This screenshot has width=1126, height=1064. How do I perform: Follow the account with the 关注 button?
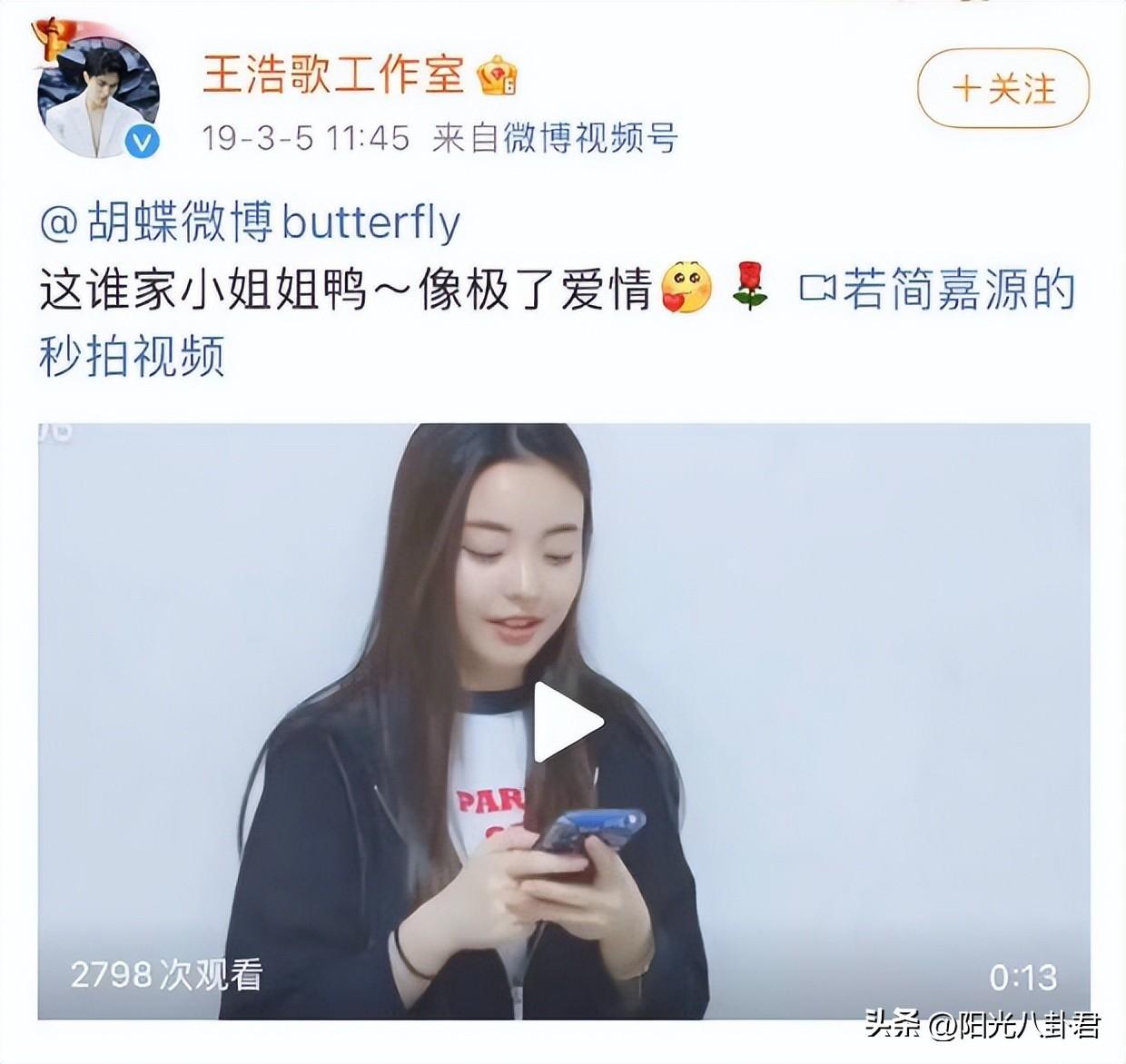[x=1003, y=89]
